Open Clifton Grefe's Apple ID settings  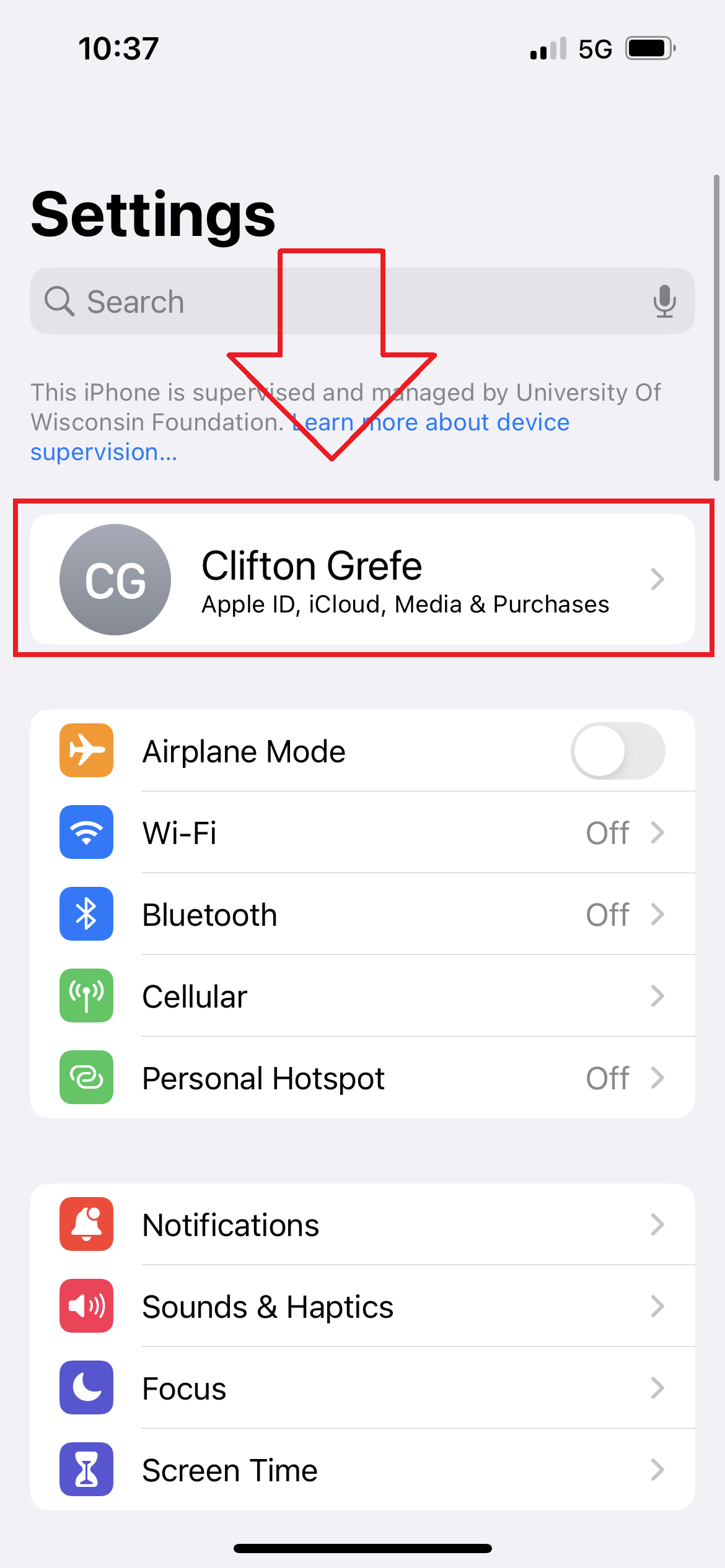pos(362,580)
